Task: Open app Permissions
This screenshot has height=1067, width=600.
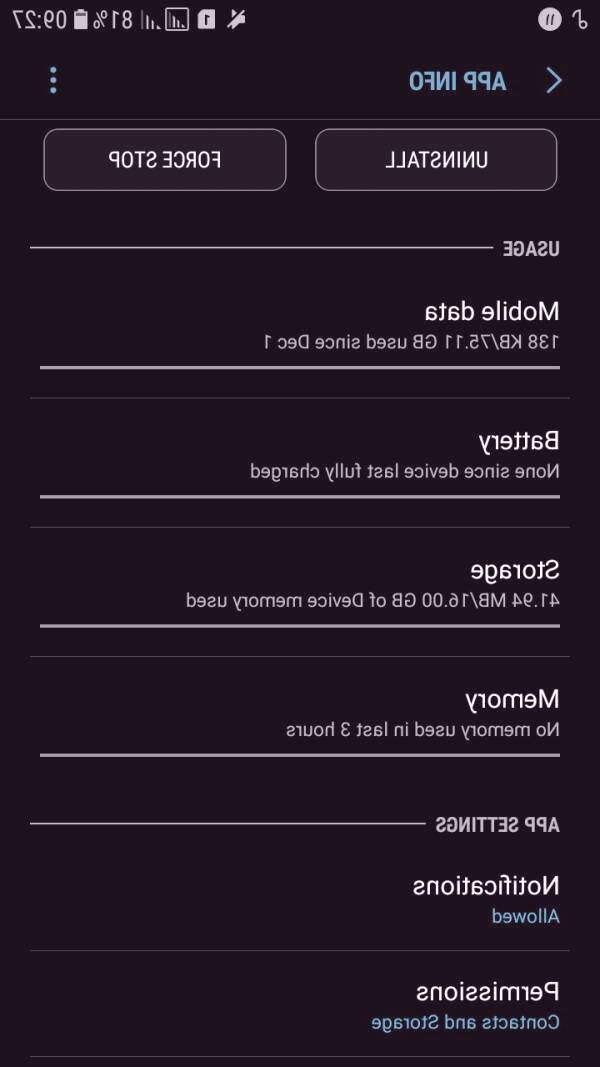Action: (300, 1005)
